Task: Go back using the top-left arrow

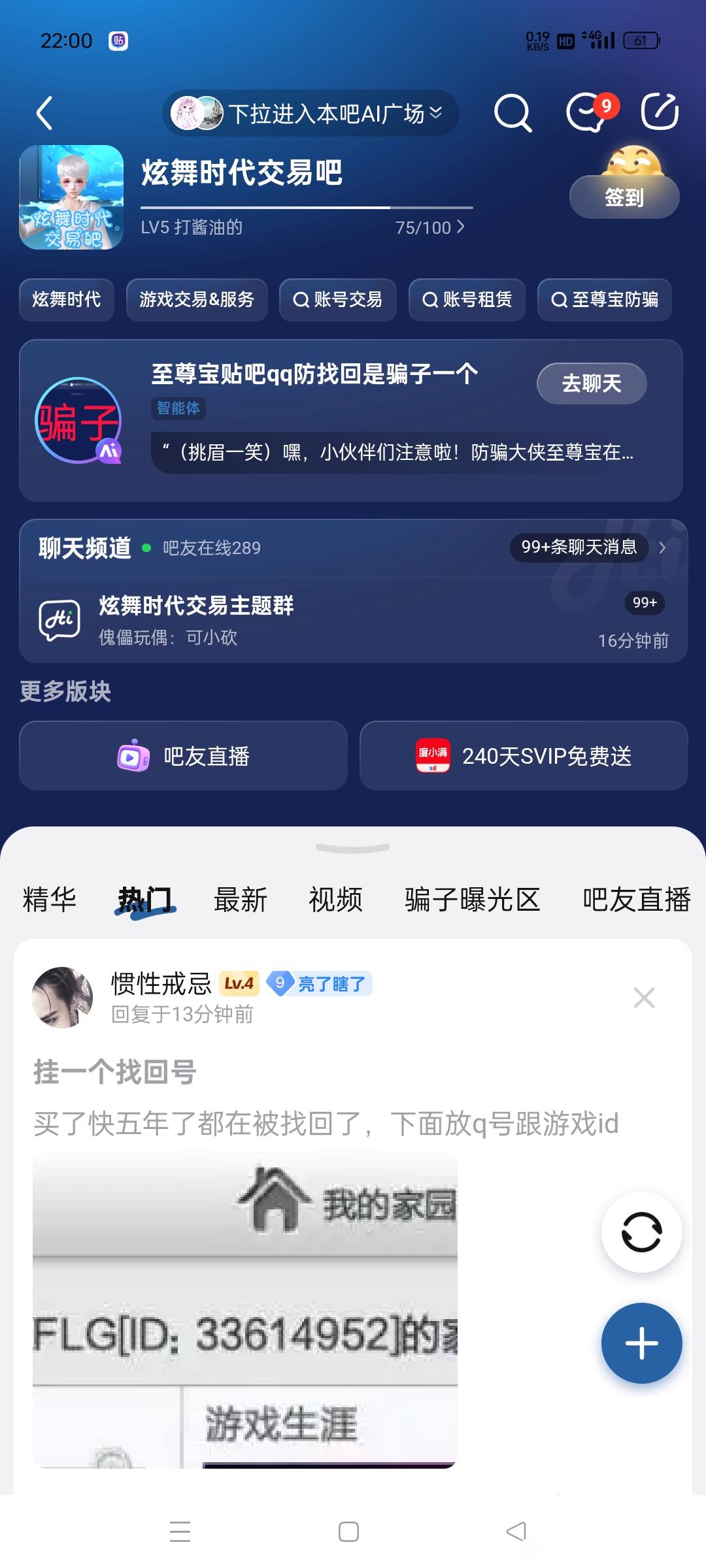Action: (x=44, y=113)
